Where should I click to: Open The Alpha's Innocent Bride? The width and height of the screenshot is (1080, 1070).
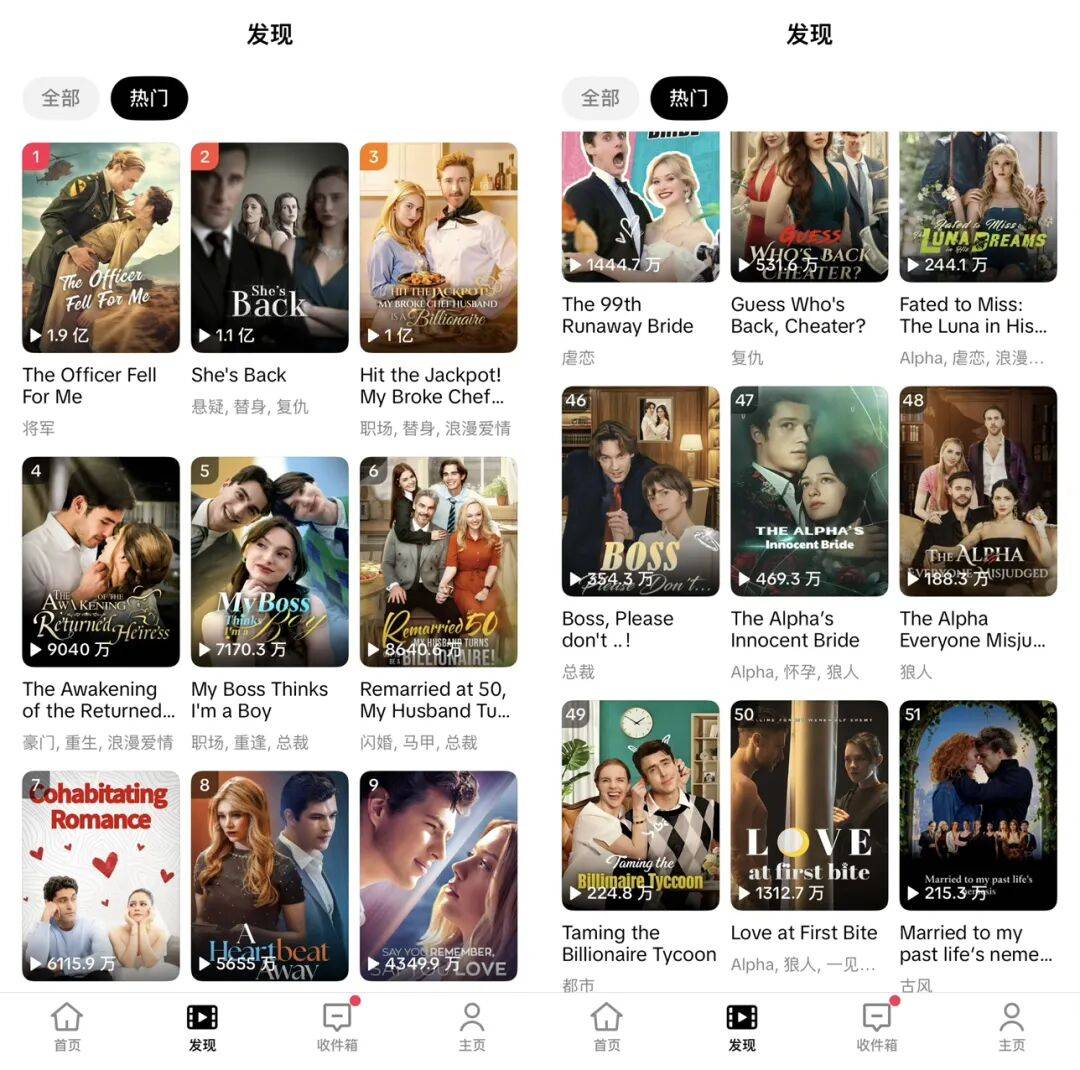tap(809, 491)
